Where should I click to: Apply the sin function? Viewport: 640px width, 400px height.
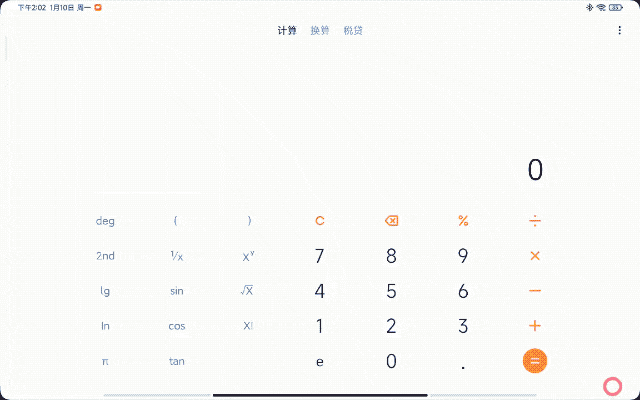177,291
